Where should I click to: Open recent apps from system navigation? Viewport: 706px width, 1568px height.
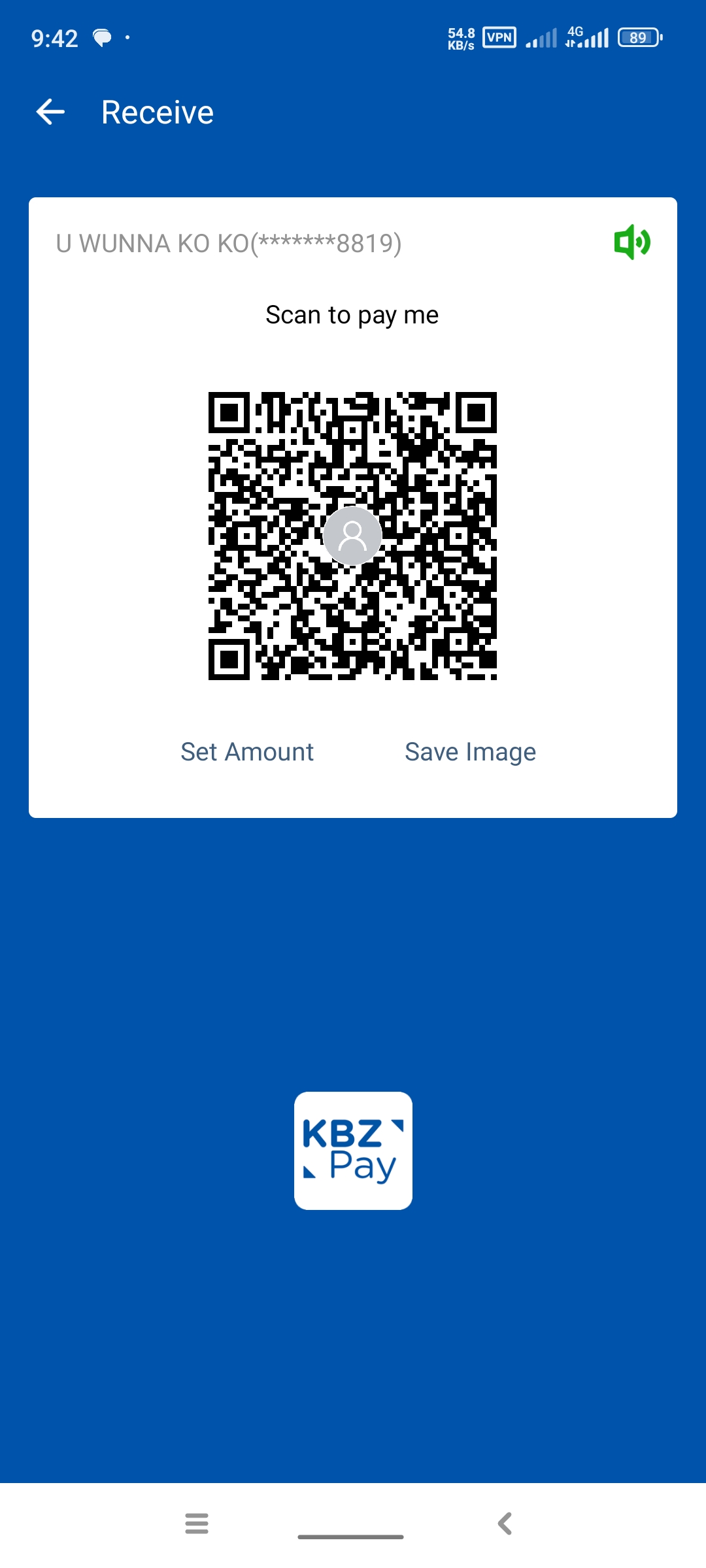[x=197, y=1523]
